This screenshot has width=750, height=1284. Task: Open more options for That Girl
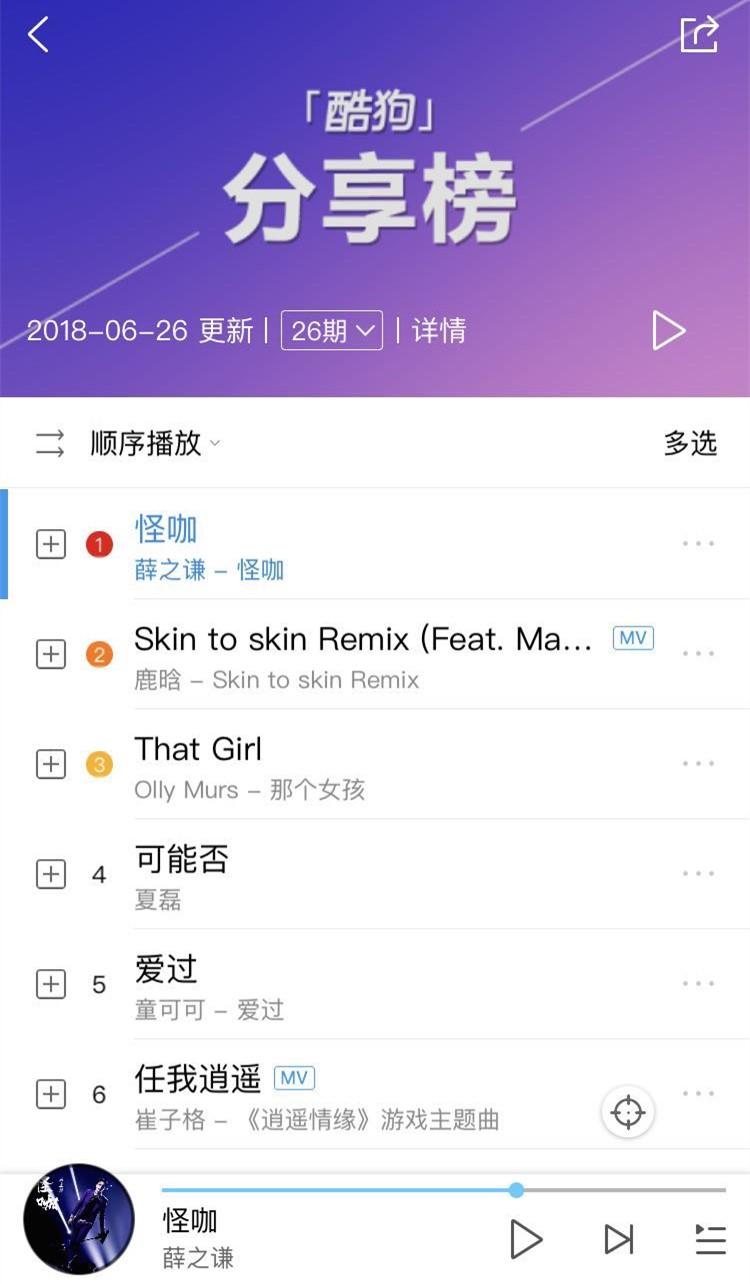(698, 764)
